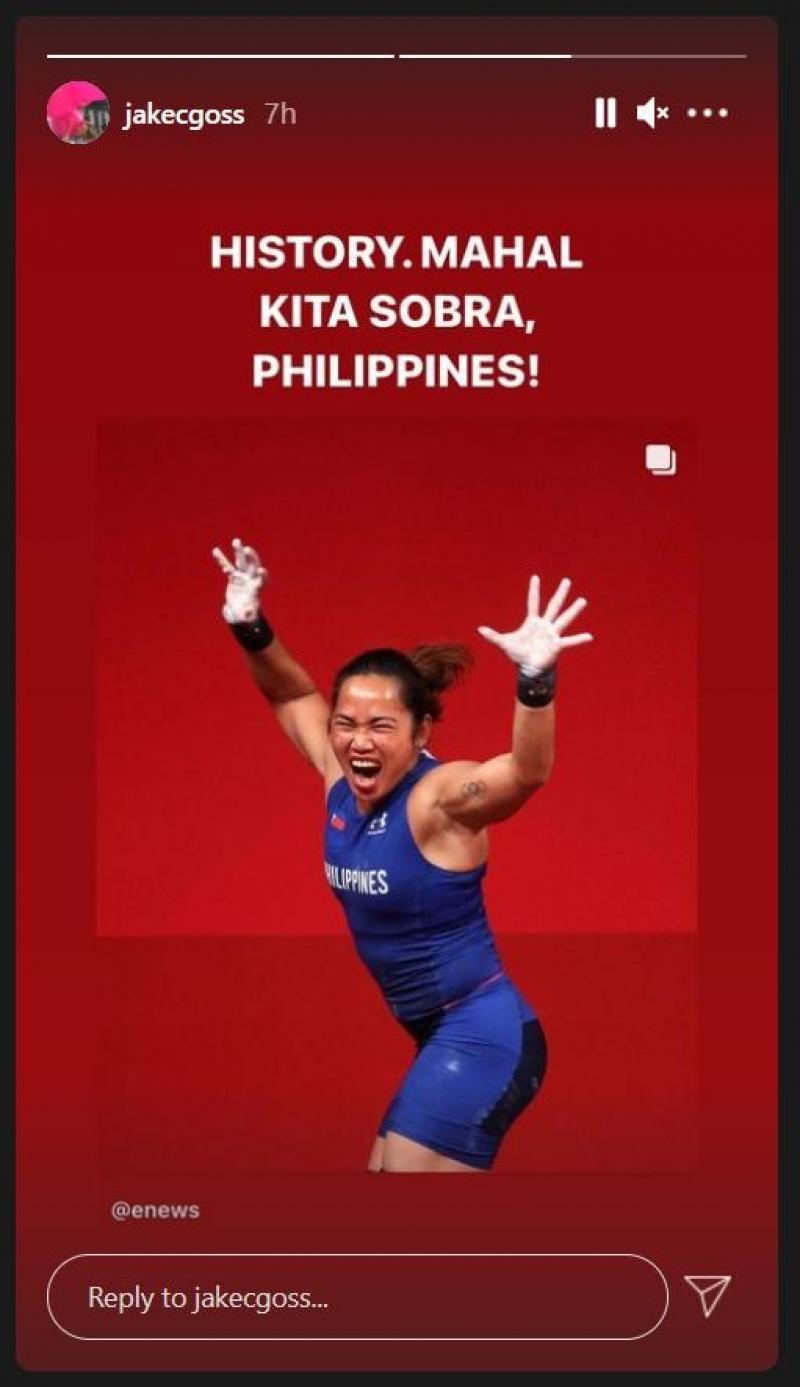
Task: Pause the story playback
Action: tap(605, 114)
